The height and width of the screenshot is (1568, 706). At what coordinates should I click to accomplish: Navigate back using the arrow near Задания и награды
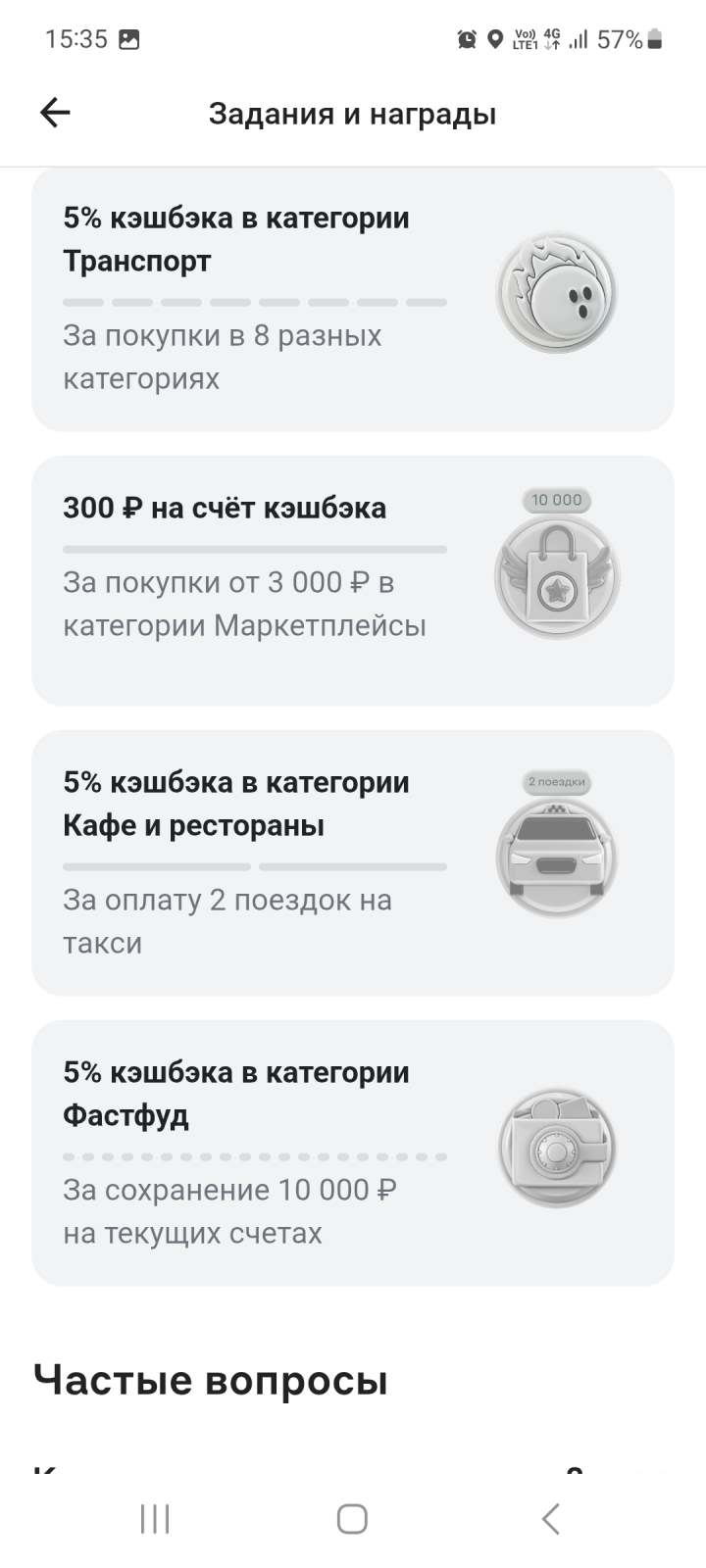point(56,112)
